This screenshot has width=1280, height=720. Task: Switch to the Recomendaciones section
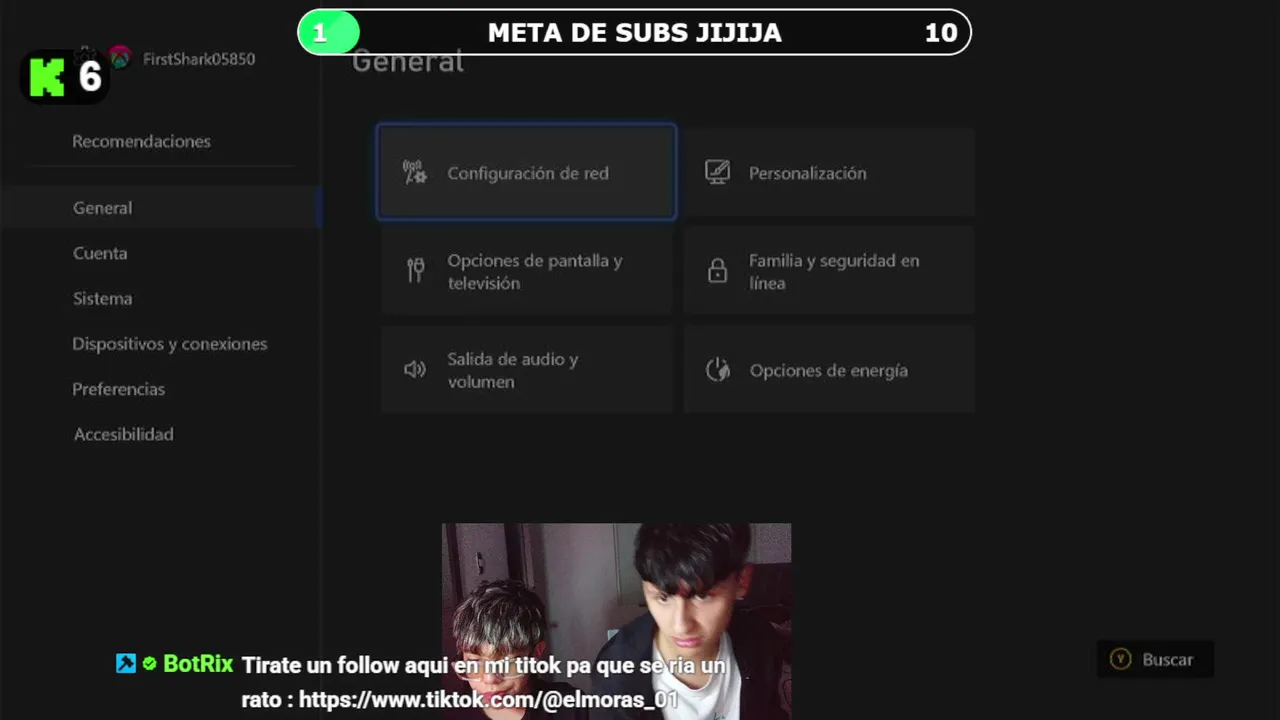141,141
